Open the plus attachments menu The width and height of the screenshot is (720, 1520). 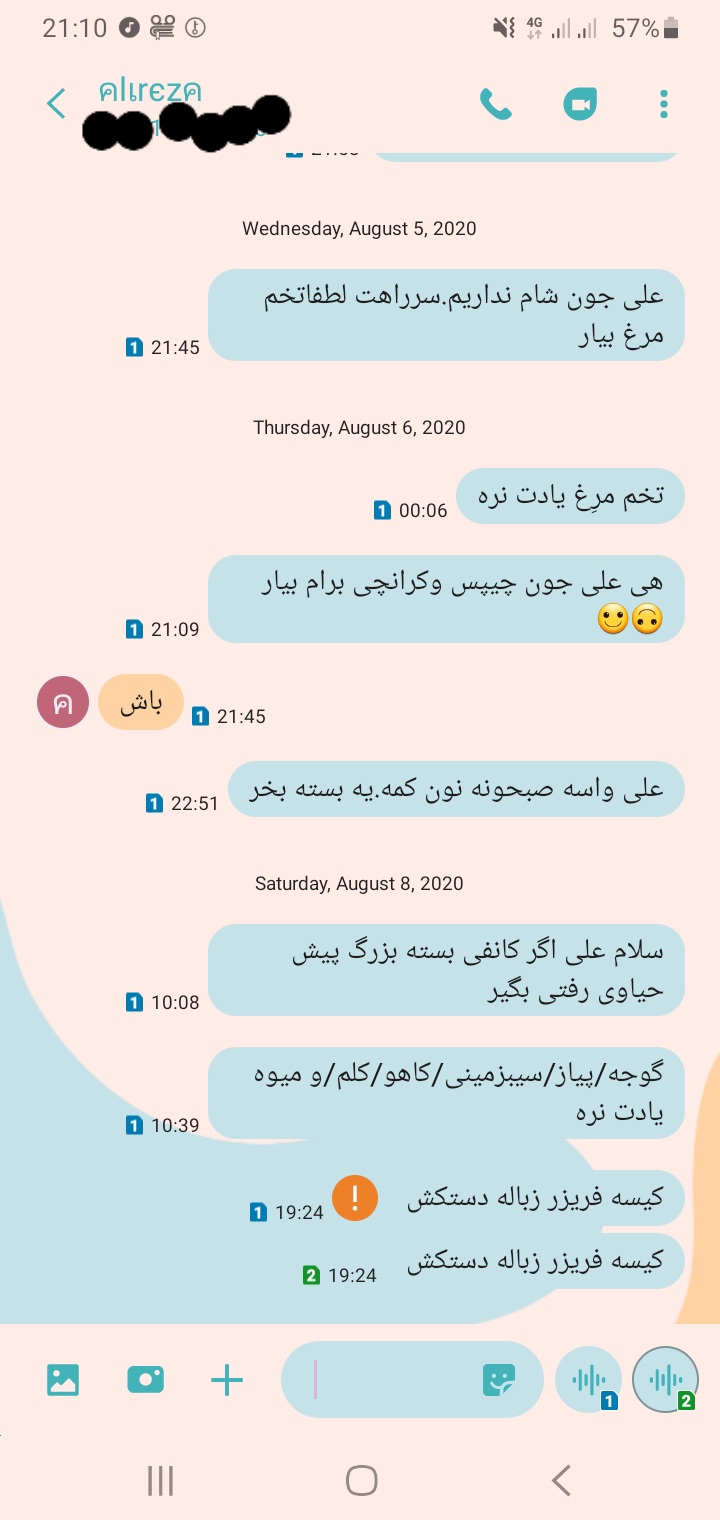(227, 1381)
